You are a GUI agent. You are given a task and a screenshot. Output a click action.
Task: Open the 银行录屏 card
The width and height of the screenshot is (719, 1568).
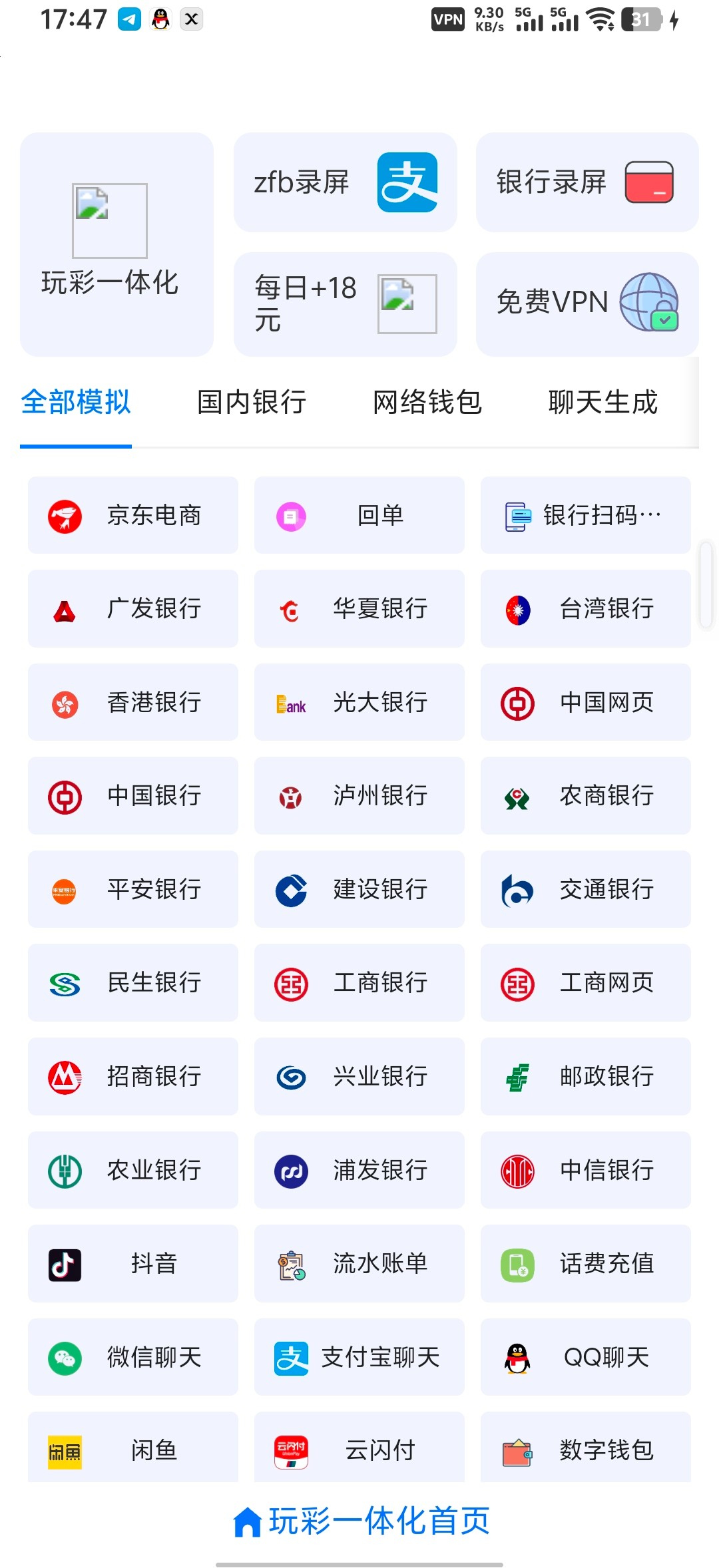(587, 182)
